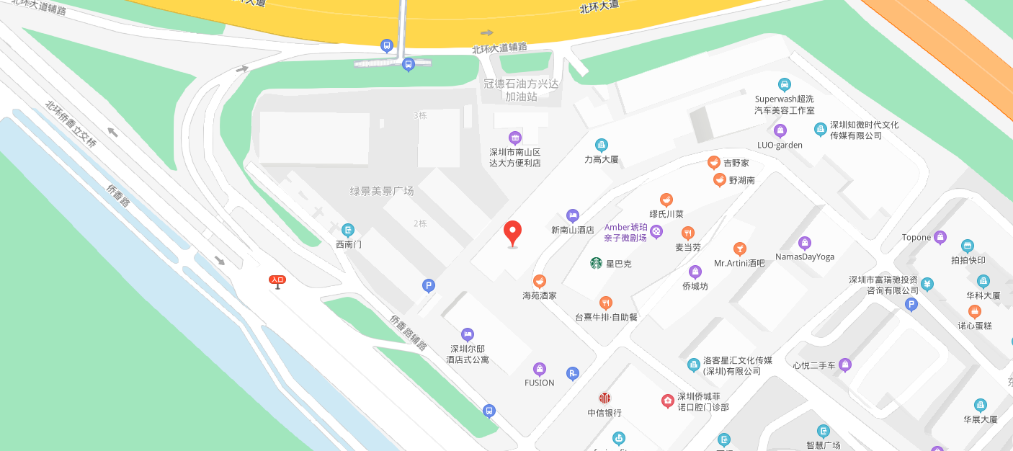Image resolution: width=1013 pixels, height=451 pixels.
Task: Open the 心悦二手车 marker
Action: [845, 364]
